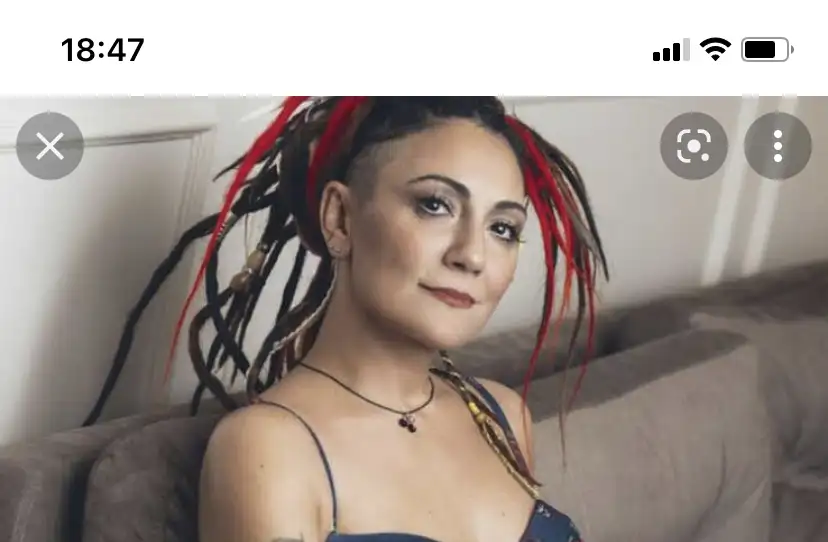Search this image with Lens
The image size is (828, 542).
click(x=693, y=147)
